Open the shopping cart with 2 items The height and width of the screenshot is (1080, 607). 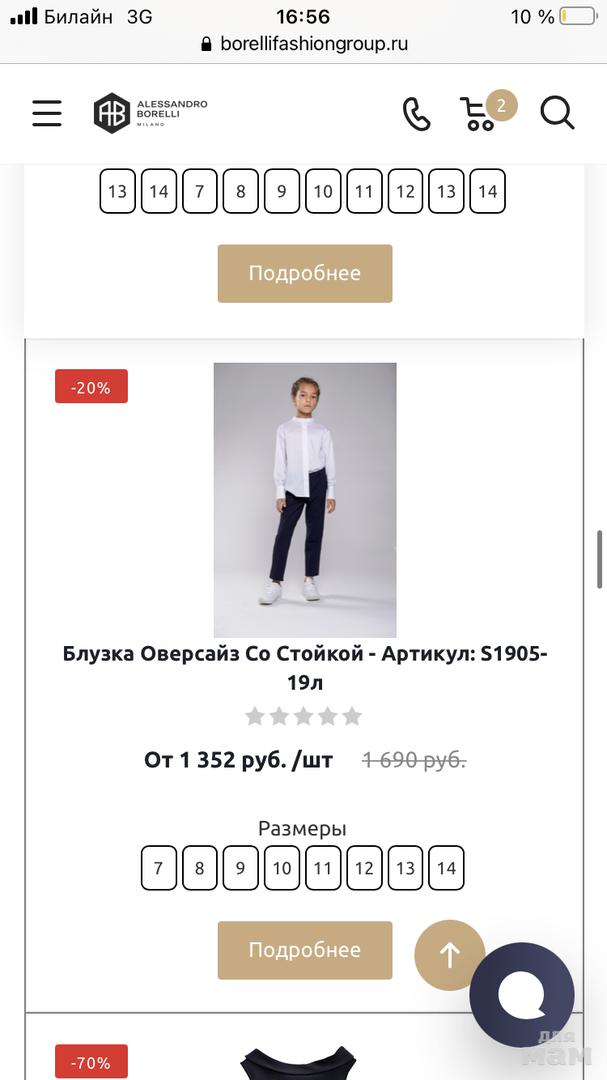click(481, 113)
